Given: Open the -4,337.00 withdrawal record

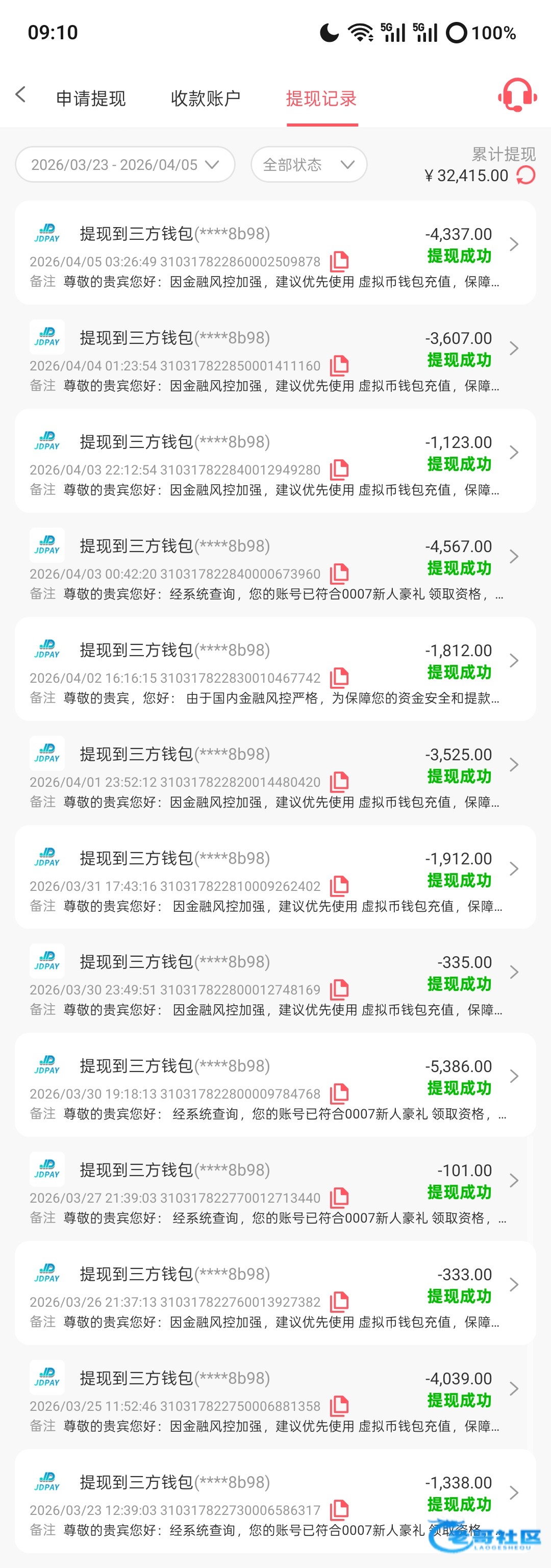Looking at the screenshot, I should point(514,245).
